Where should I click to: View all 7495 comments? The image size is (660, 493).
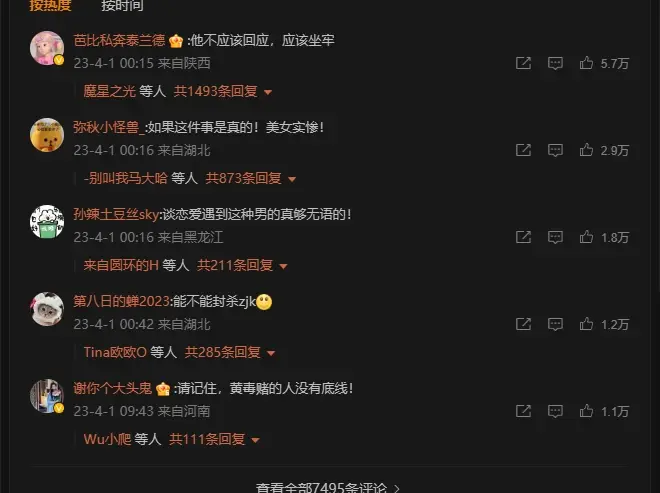328,488
